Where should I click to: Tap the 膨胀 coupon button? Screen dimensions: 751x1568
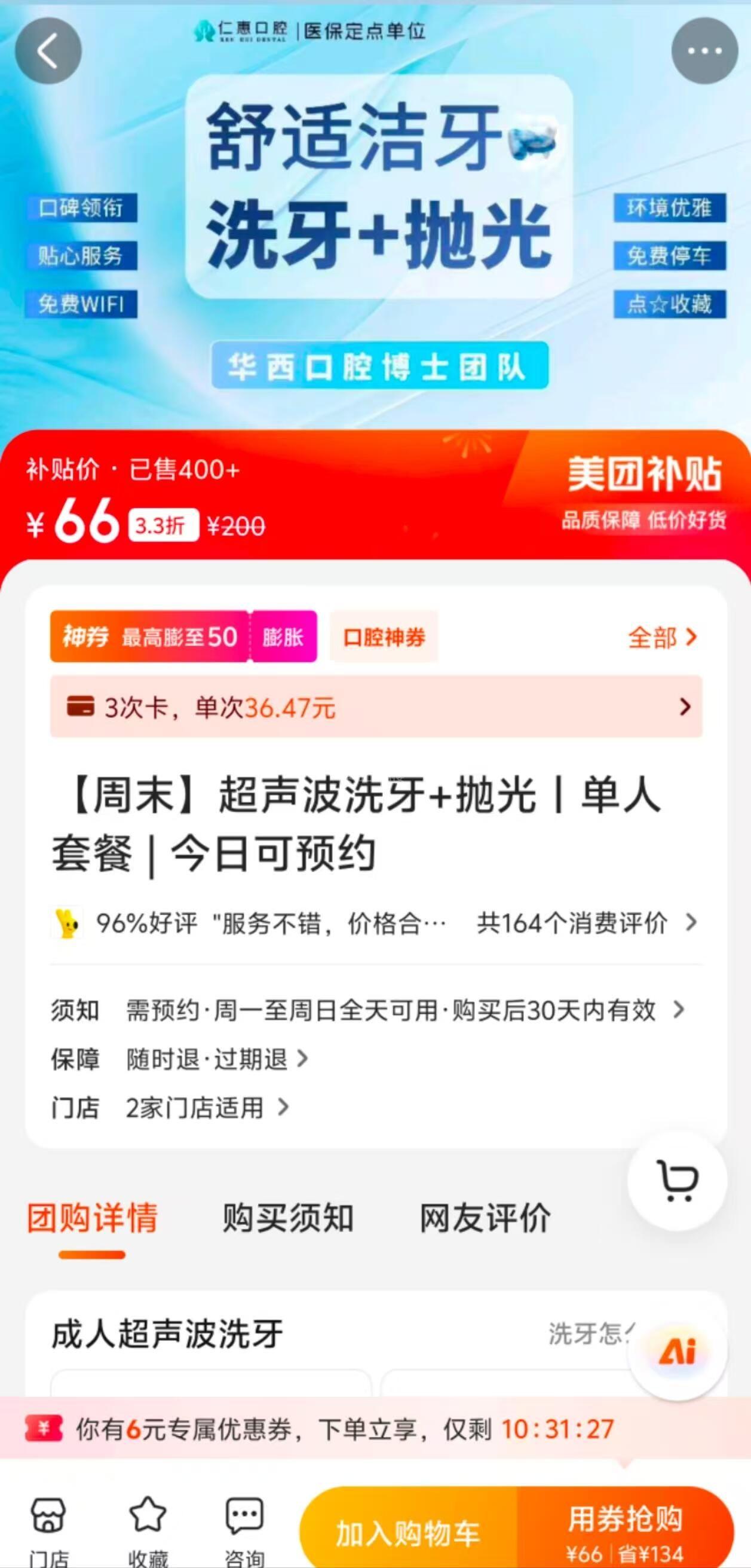tap(283, 637)
